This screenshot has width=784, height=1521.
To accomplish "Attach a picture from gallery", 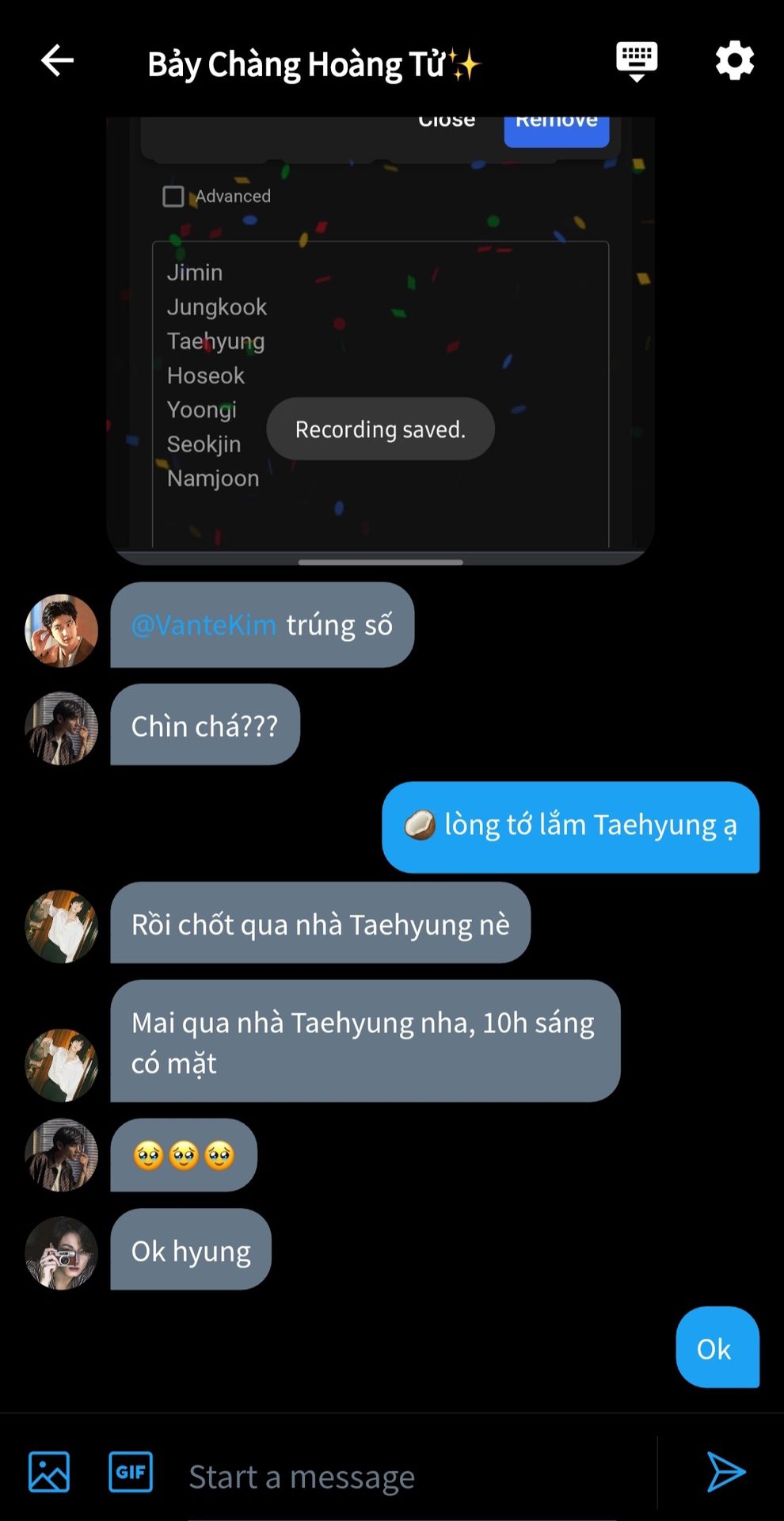I will [49, 1472].
